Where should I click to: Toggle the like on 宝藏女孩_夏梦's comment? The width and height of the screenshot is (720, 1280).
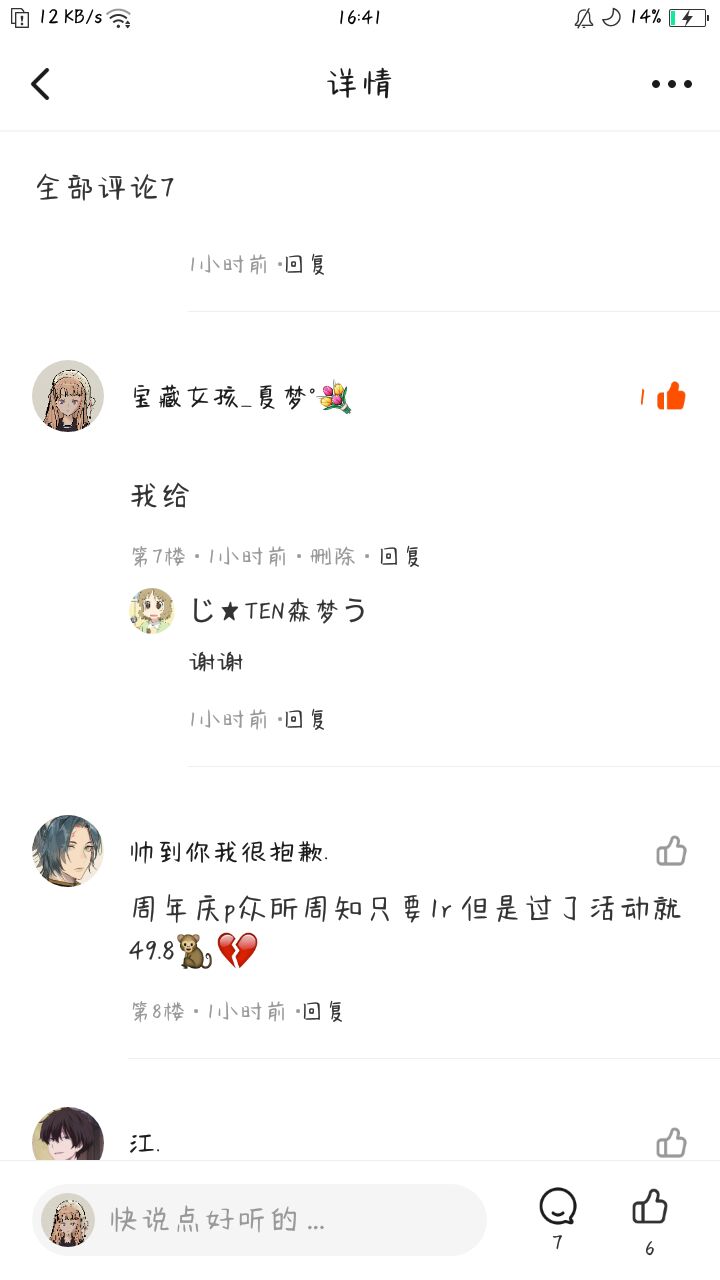(x=671, y=397)
